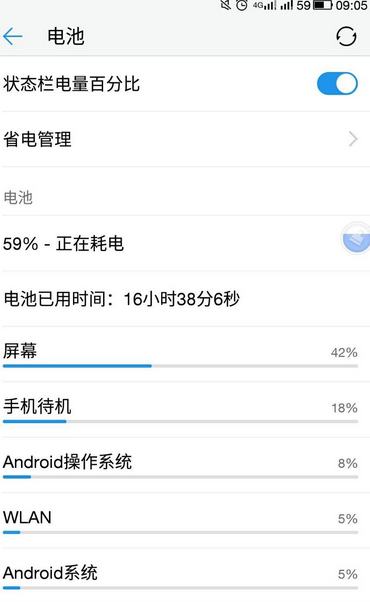Open the 59% - 正在耗电 battery details

(185, 243)
